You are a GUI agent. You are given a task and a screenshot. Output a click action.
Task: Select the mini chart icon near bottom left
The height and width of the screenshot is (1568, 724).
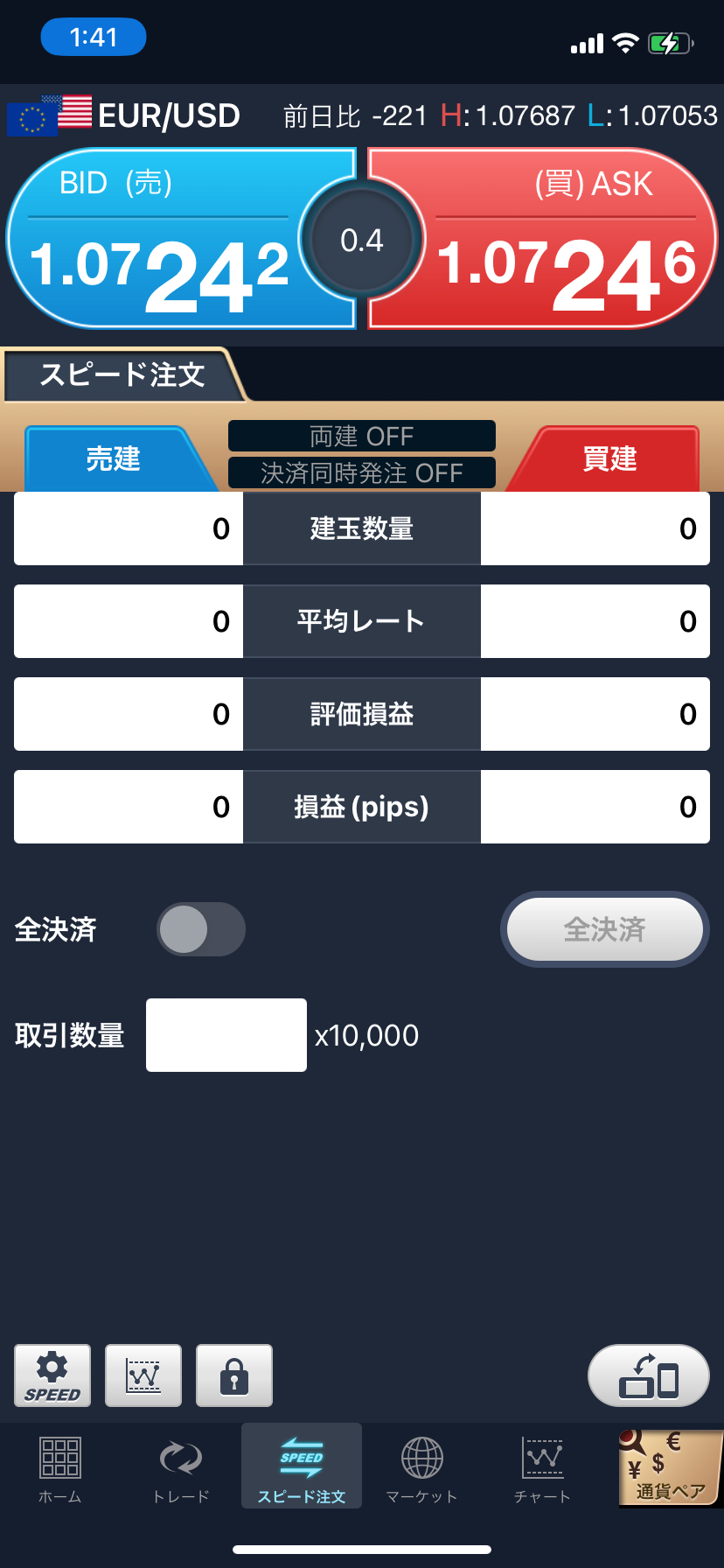coord(143,1375)
